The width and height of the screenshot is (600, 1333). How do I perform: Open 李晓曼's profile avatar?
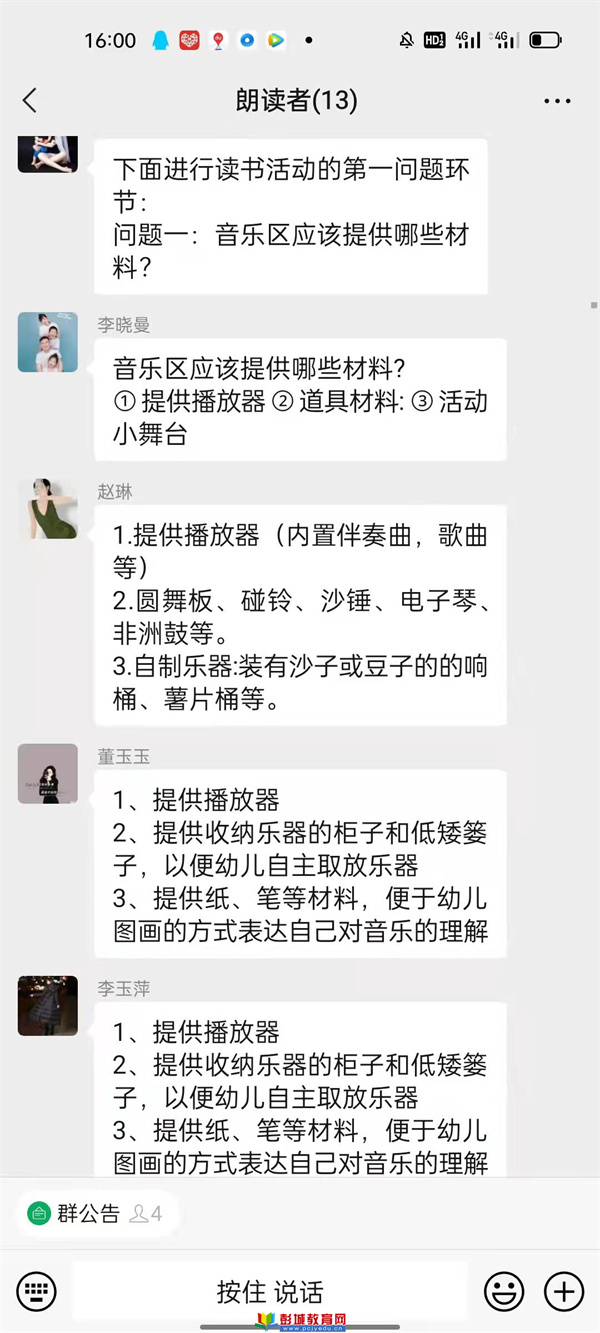(48, 342)
